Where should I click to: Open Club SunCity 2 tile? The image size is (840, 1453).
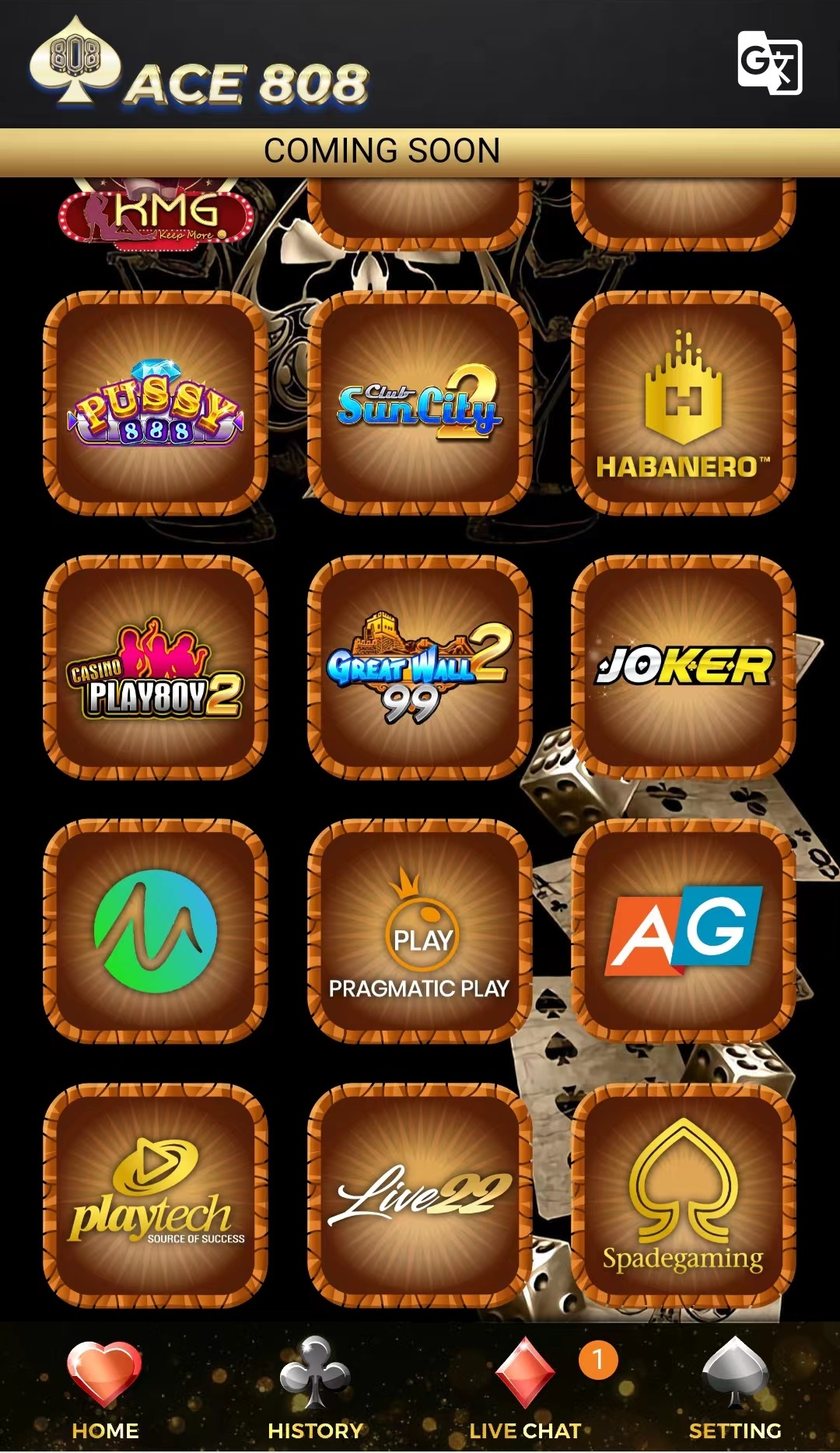(420, 404)
